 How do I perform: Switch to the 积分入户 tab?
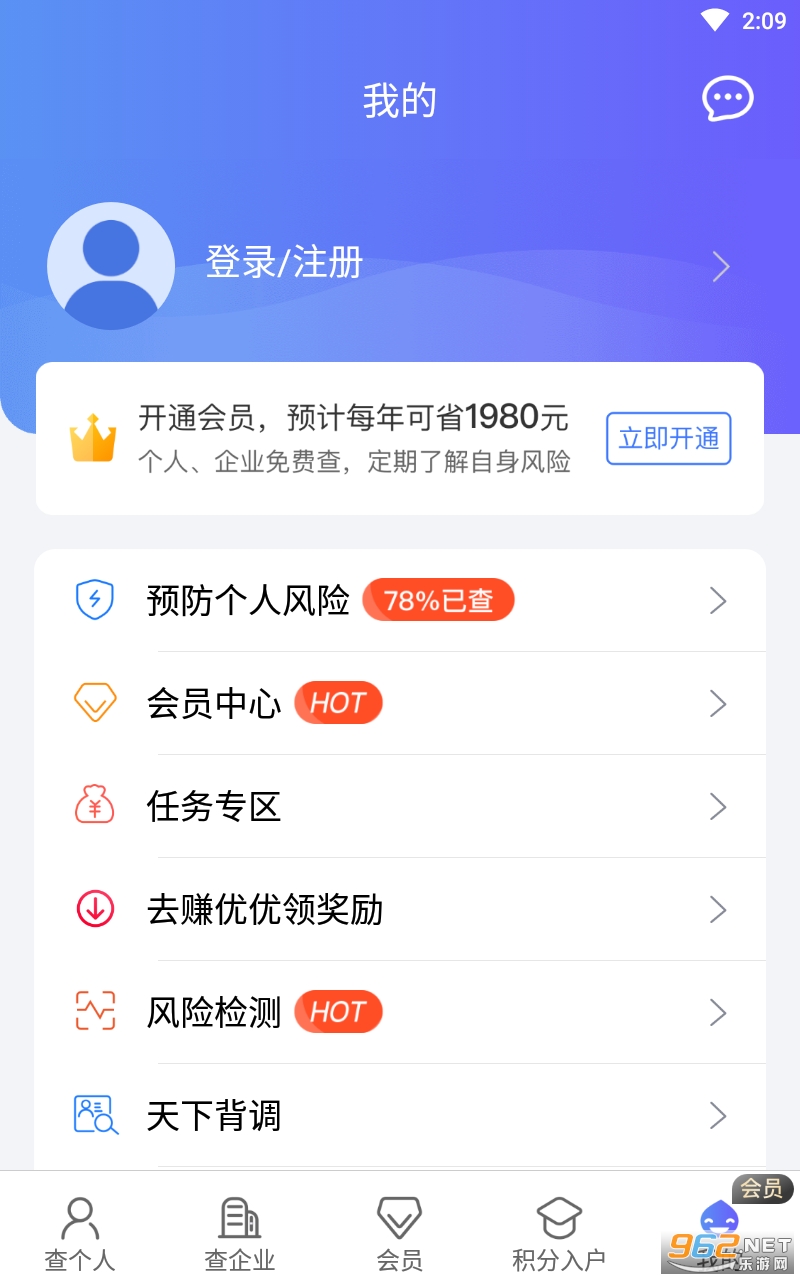(559, 1233)
